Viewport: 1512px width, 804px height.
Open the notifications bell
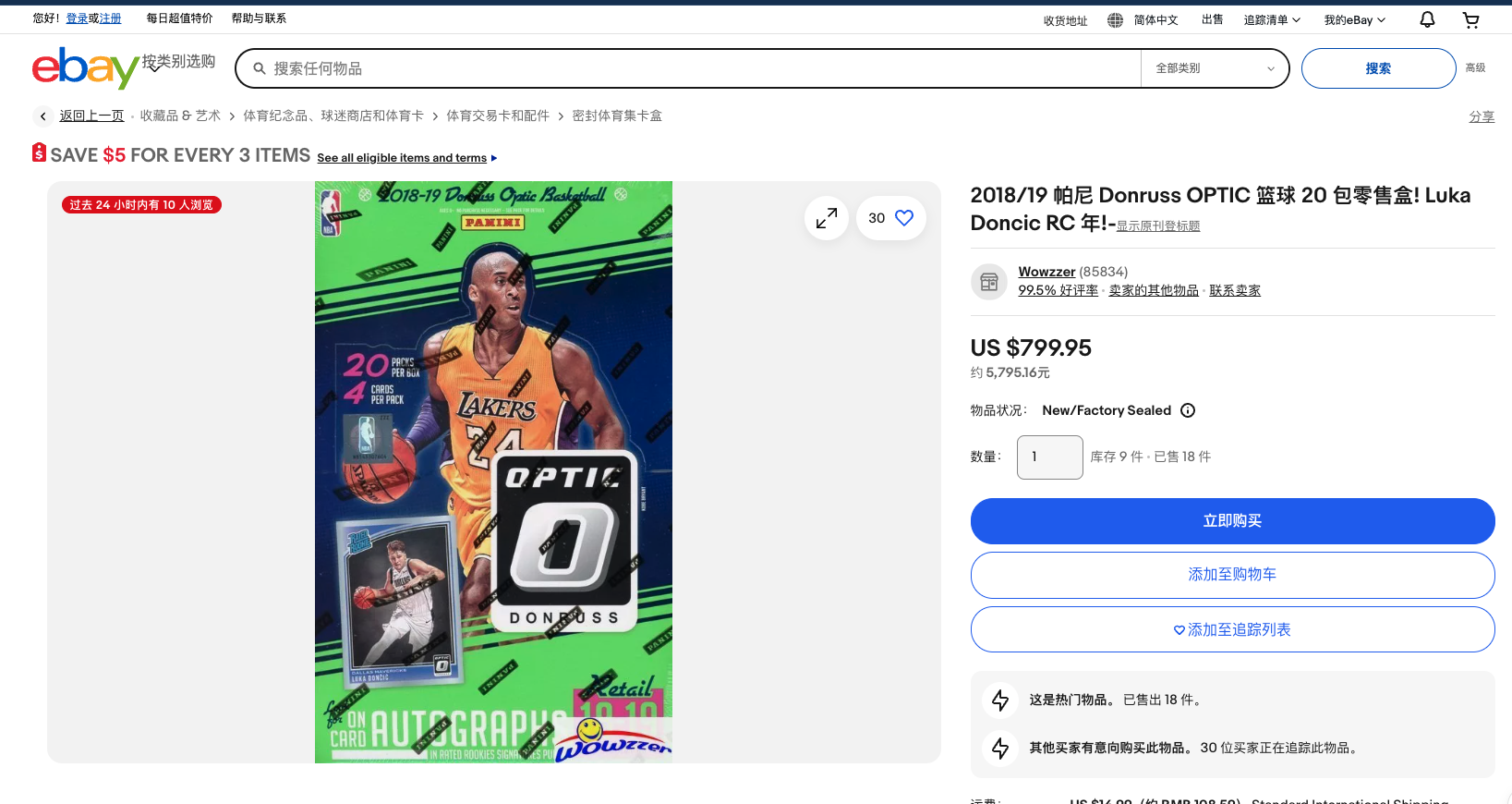tap(1427, 19)
